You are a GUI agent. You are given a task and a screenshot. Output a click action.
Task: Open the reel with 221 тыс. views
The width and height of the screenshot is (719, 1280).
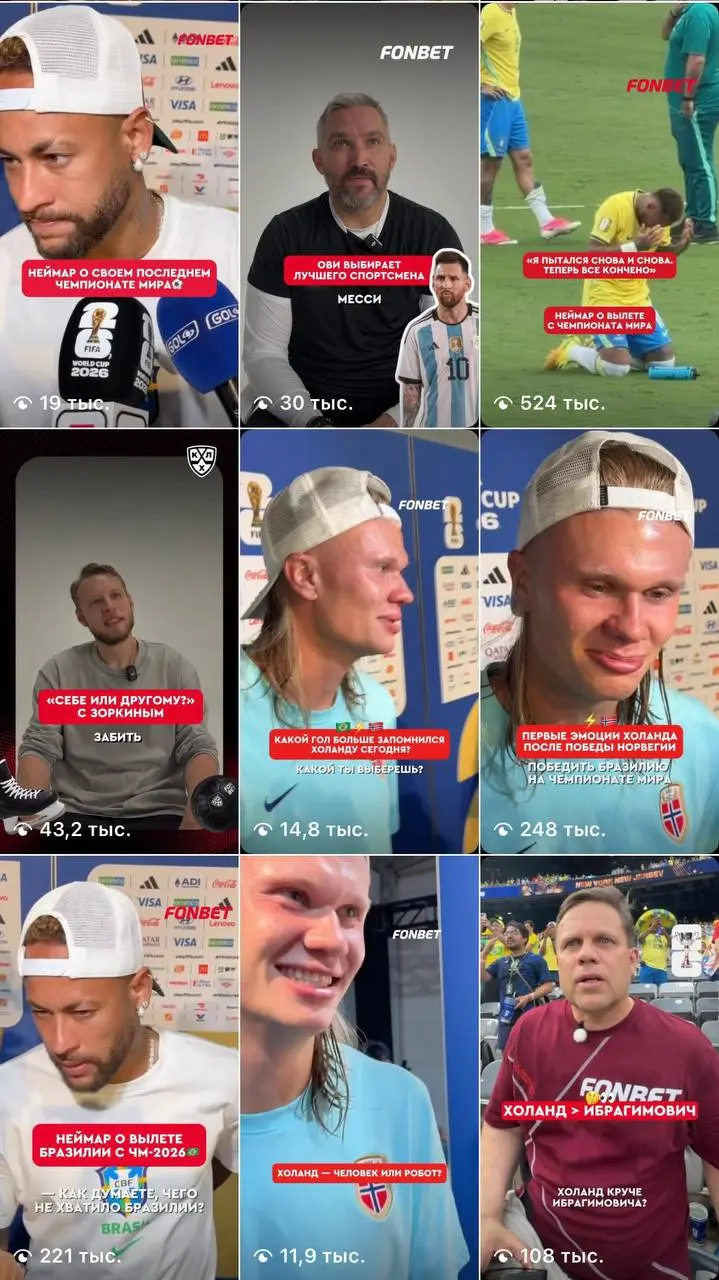[119, 1068]
